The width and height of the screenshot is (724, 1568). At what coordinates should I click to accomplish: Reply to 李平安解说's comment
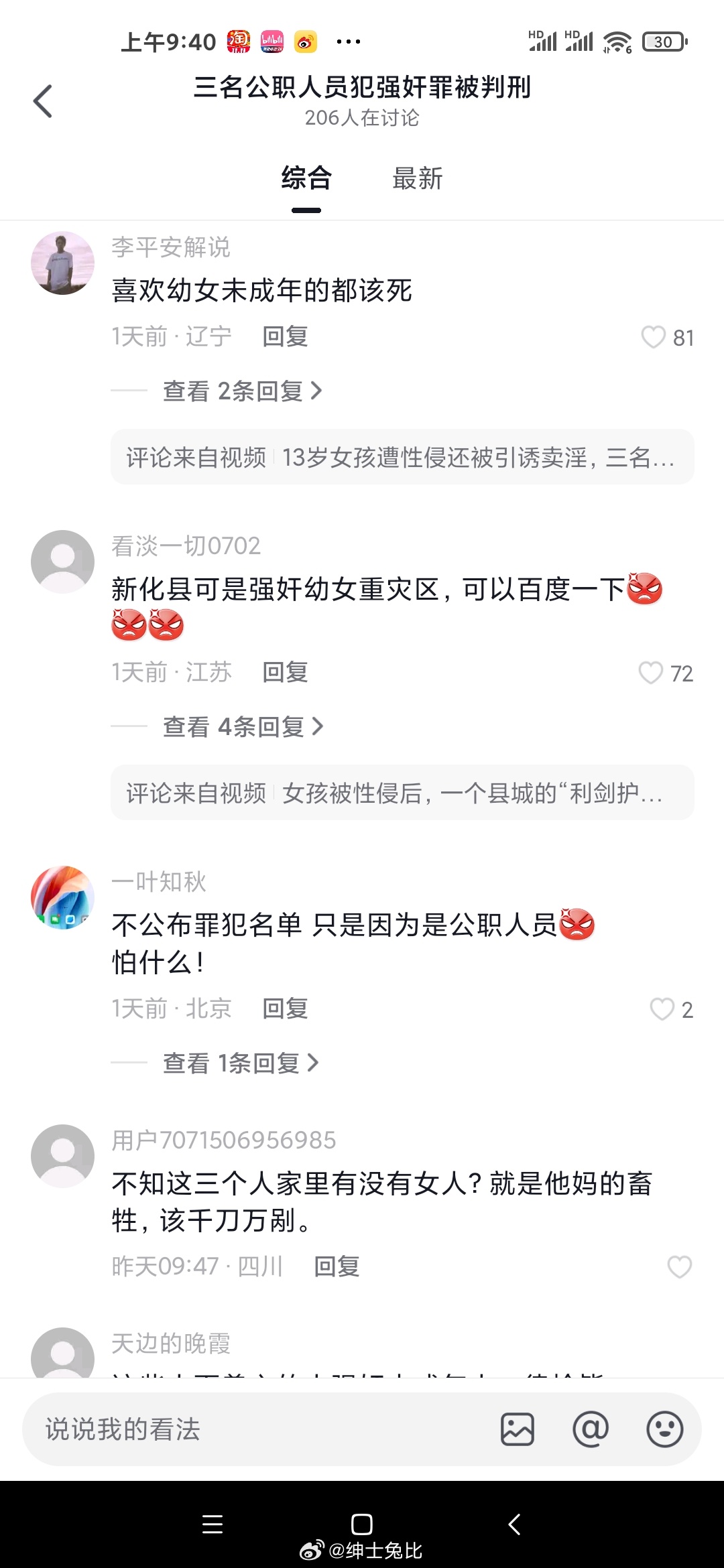click(x=285, y=336)
